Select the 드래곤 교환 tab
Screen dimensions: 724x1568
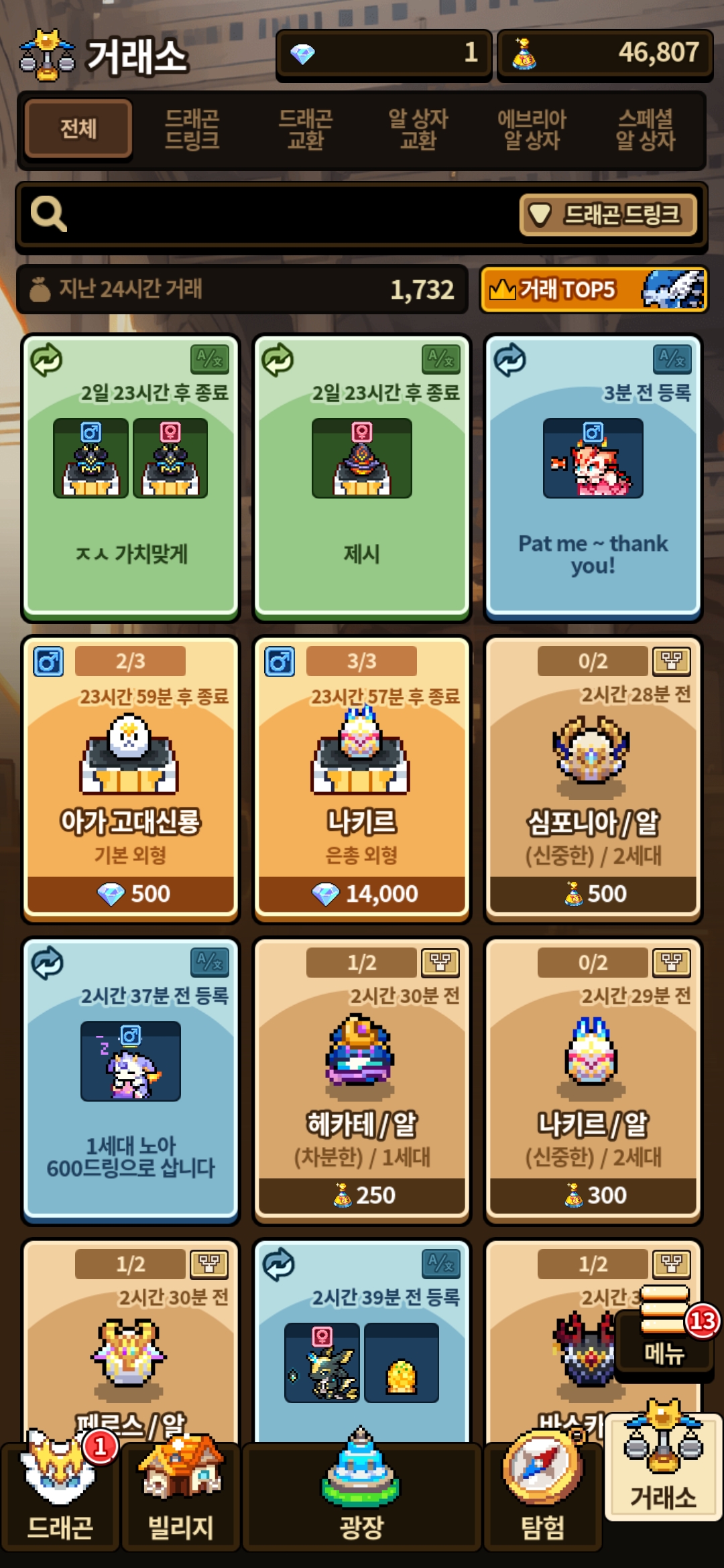pos(305,129)
